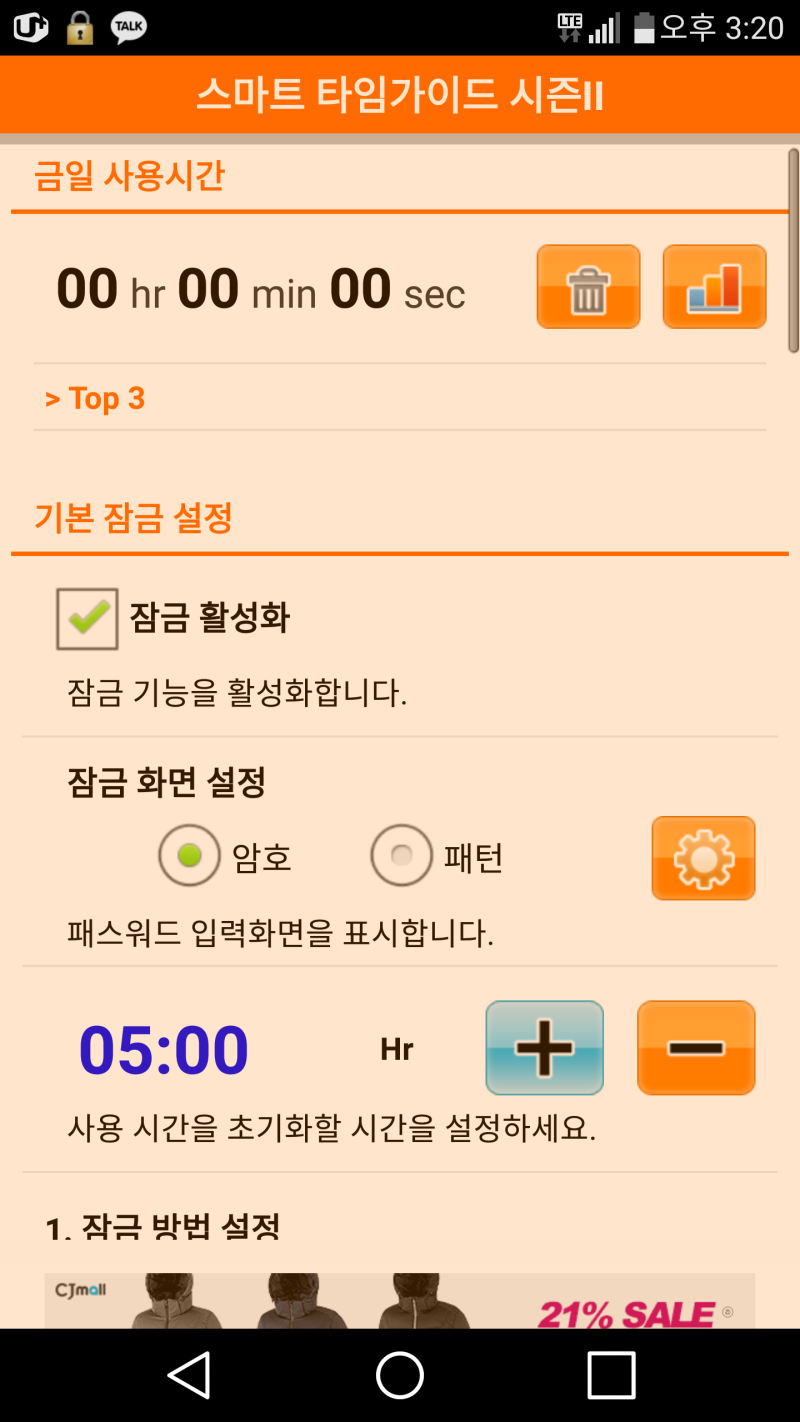Tap the trash can button to reset usage time

(x=588, y=287)
